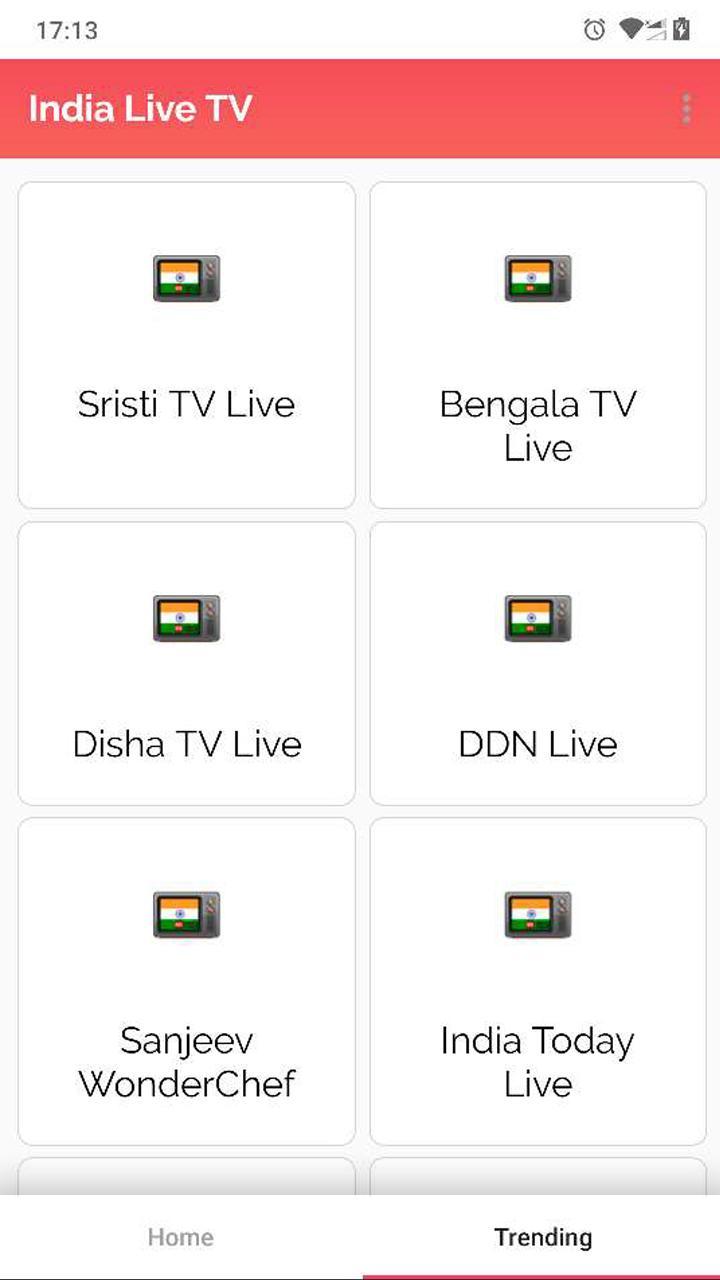Screen dimensions: 720x1280
Task: Open Sristi TV Live channel
Action: point(187,345)
